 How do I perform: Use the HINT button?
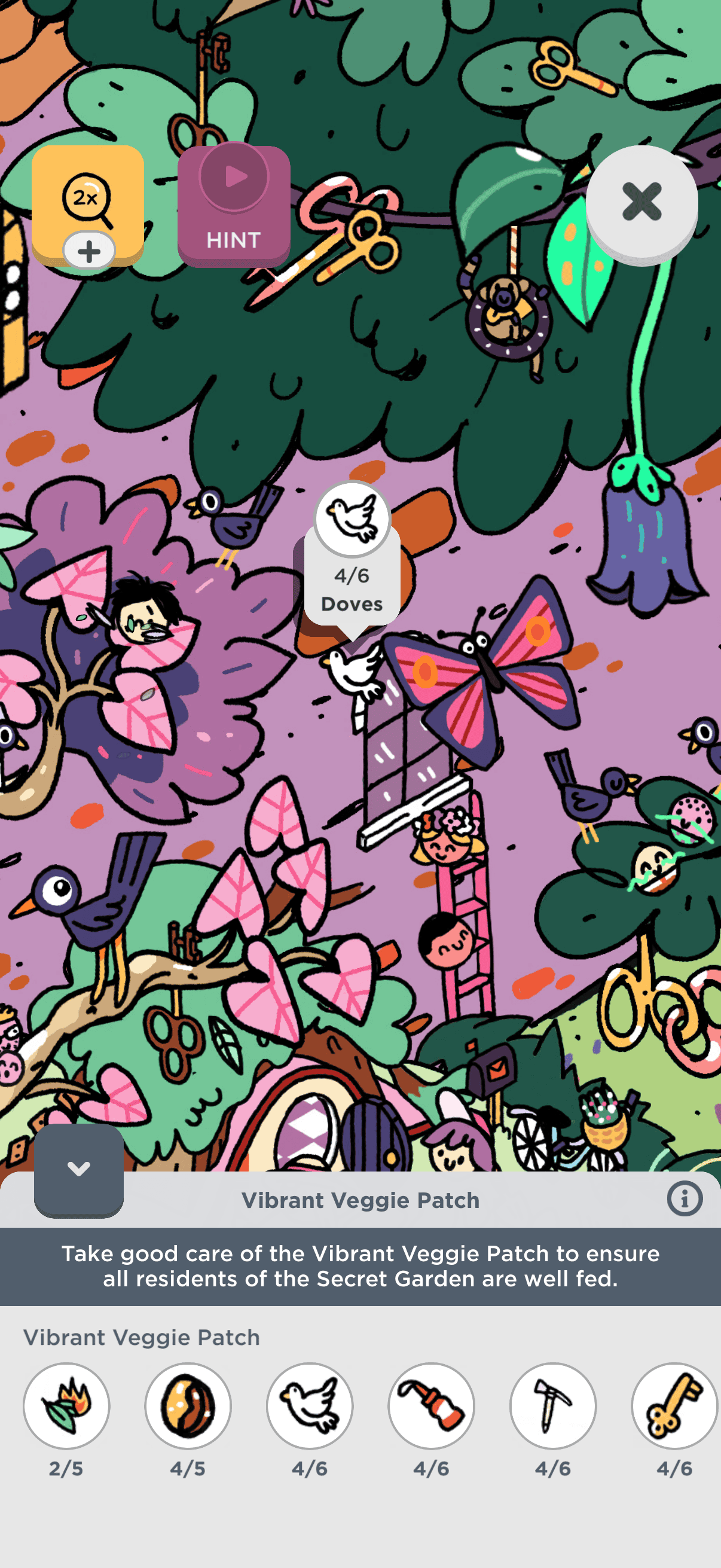pyautogui.click(x=234, y=206)
